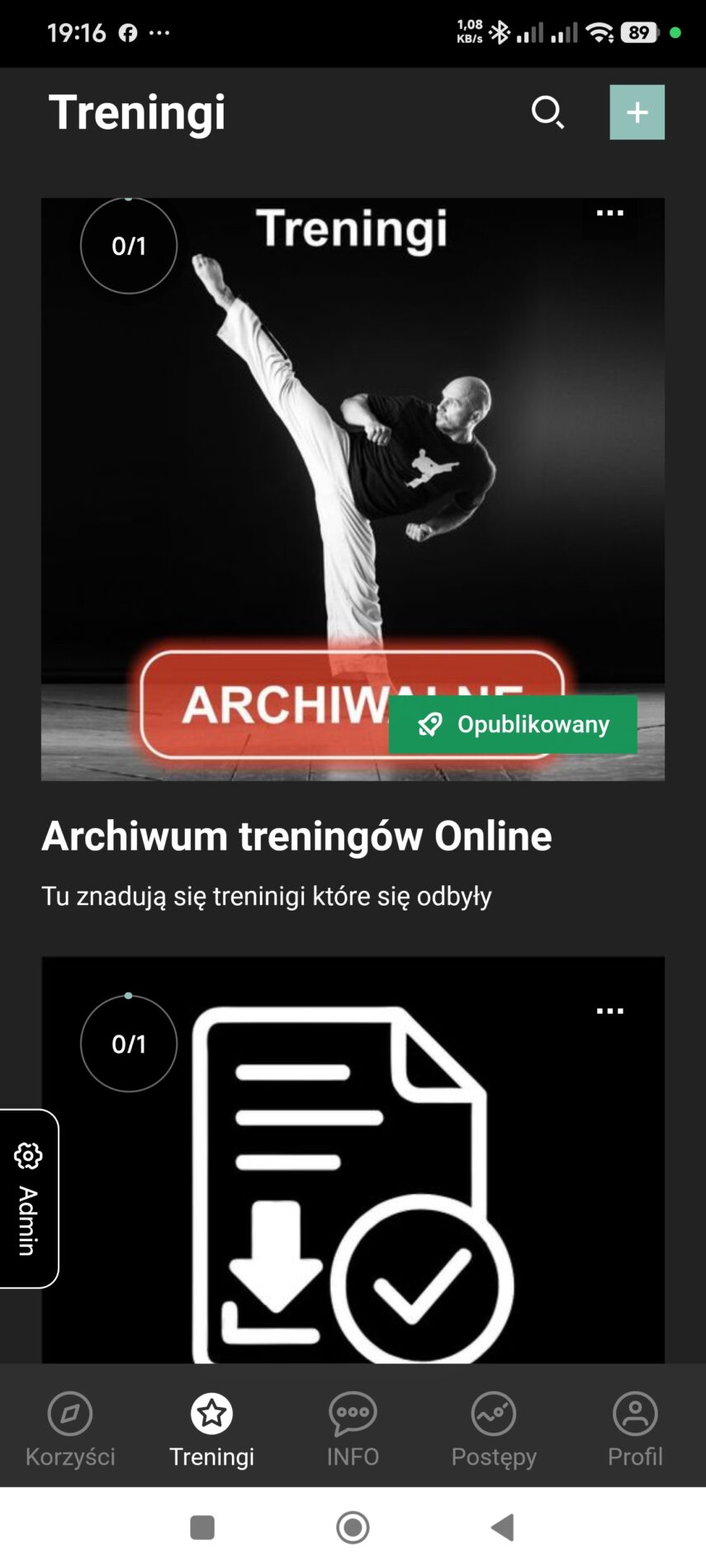Open options menu on the document card
The image size is (706, 1568).
609,1011
